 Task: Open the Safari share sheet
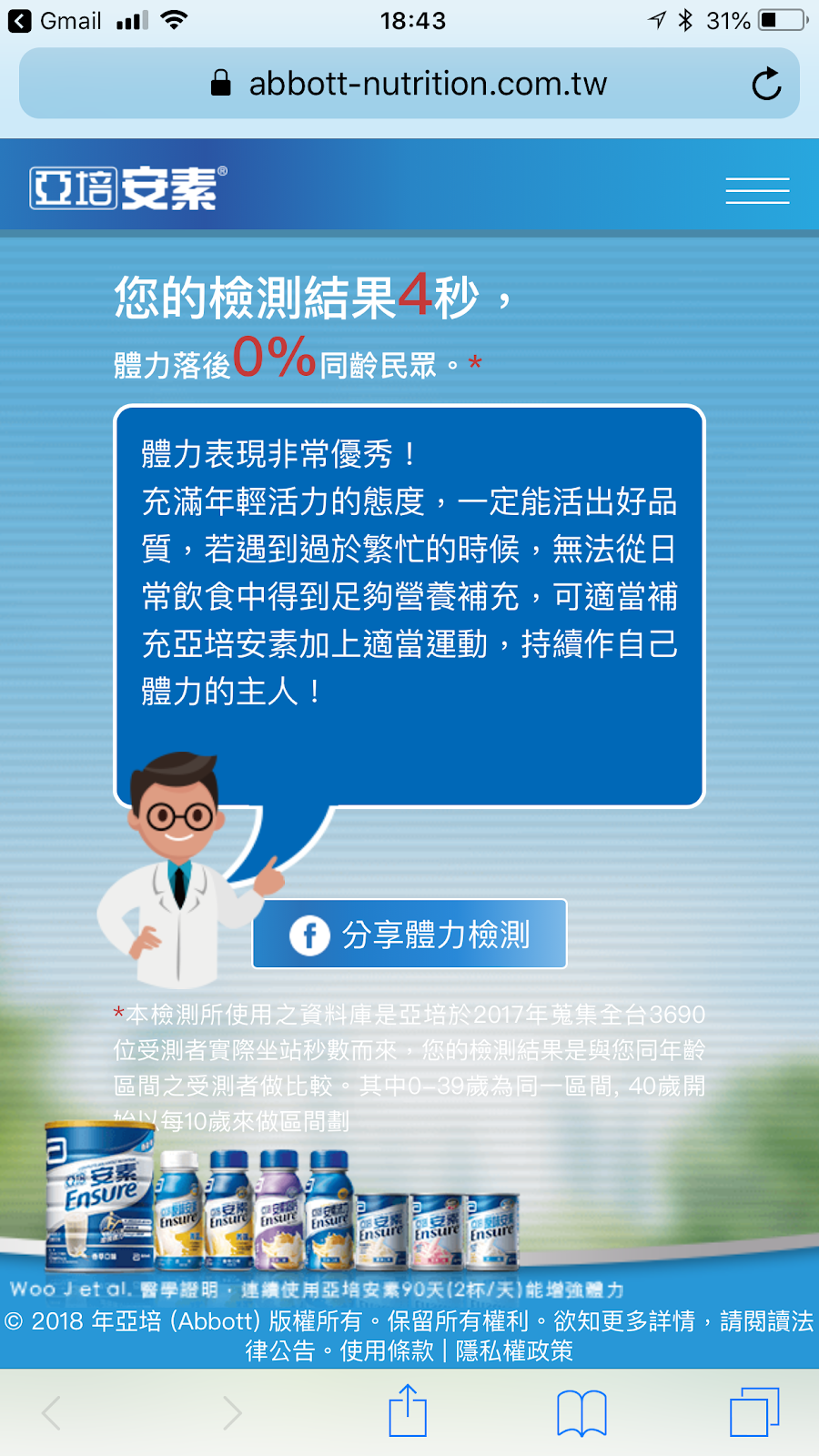coord(408,1410)
